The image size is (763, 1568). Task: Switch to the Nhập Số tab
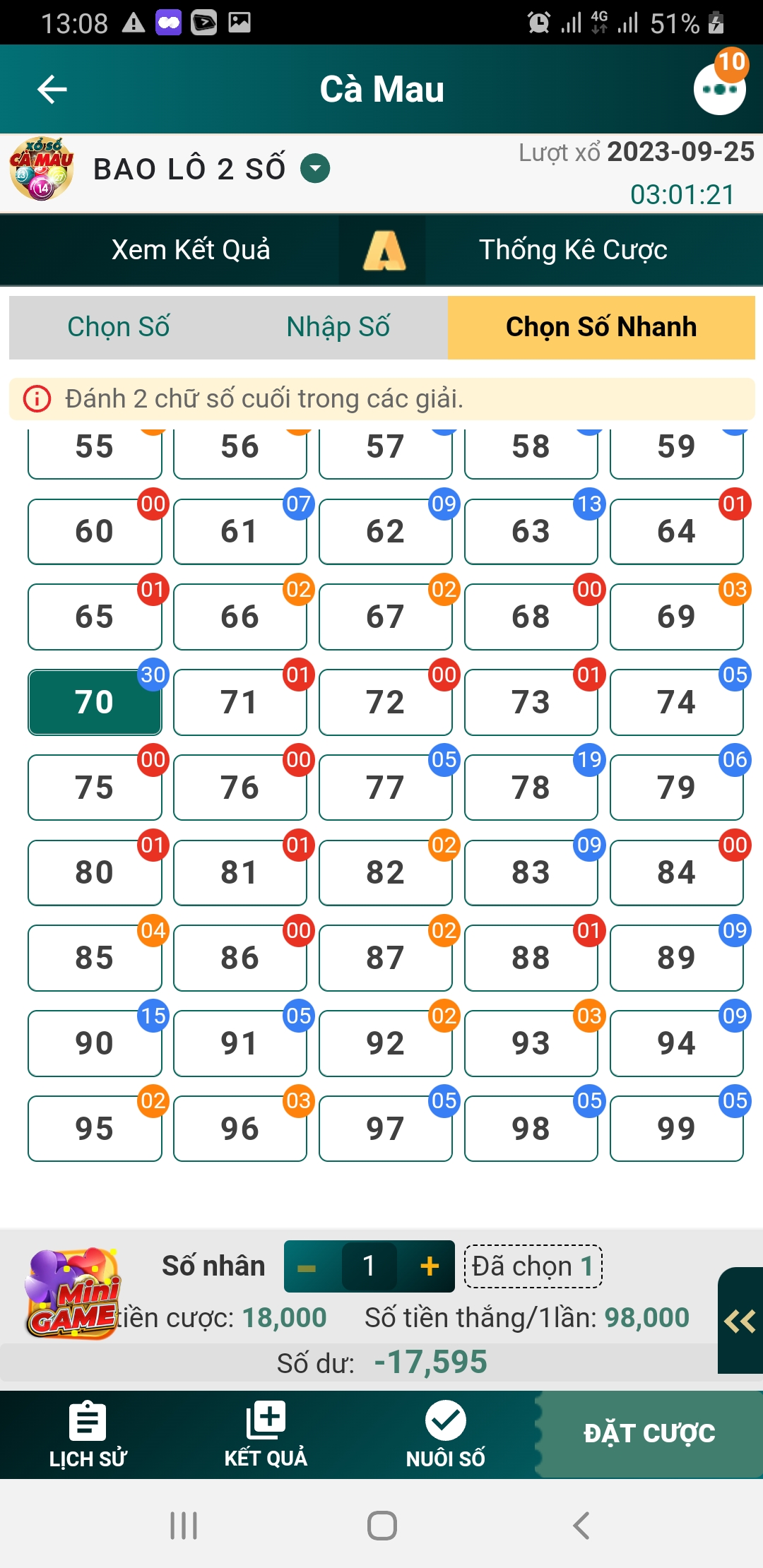[x=338, y=327]
